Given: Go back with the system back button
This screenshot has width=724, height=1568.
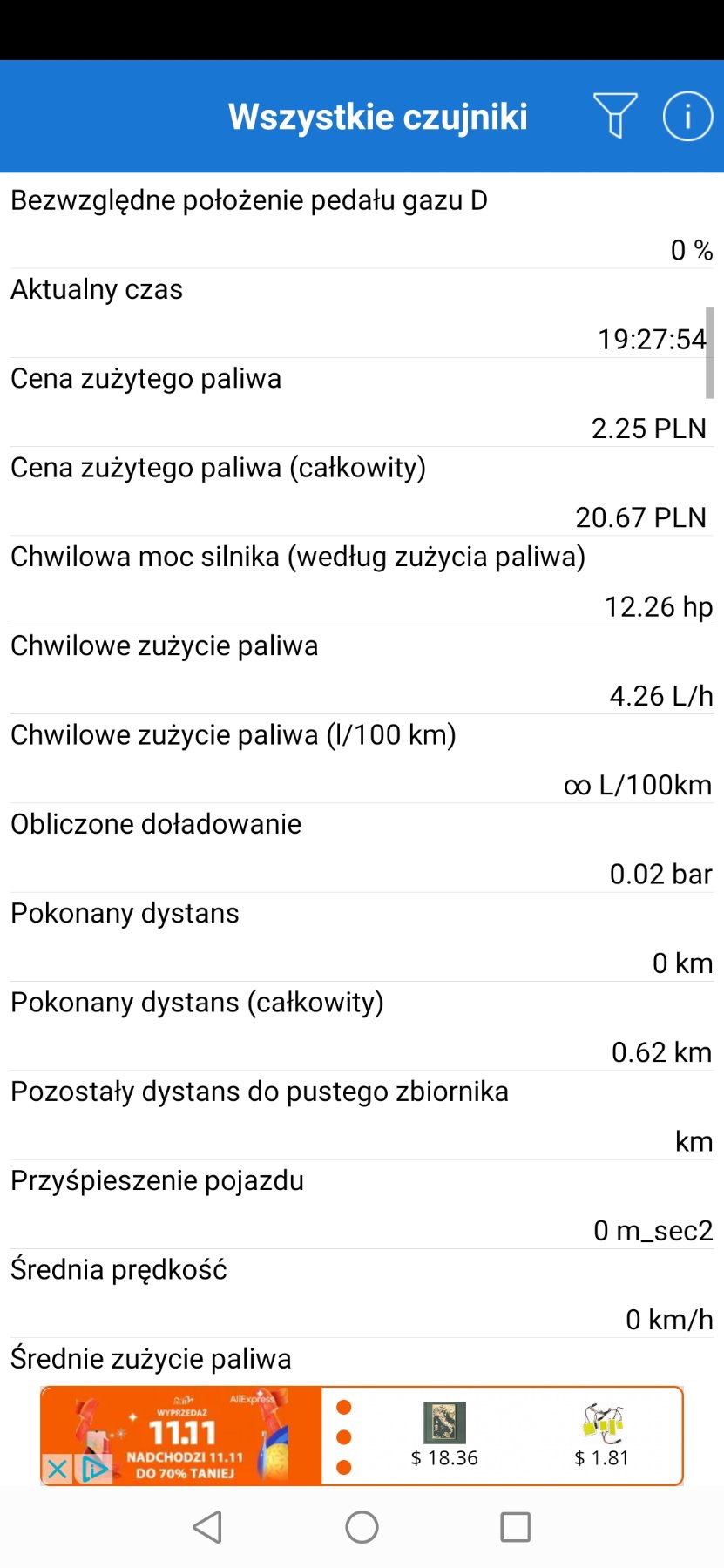Looking at the screenshot, I should point(207,1527).
